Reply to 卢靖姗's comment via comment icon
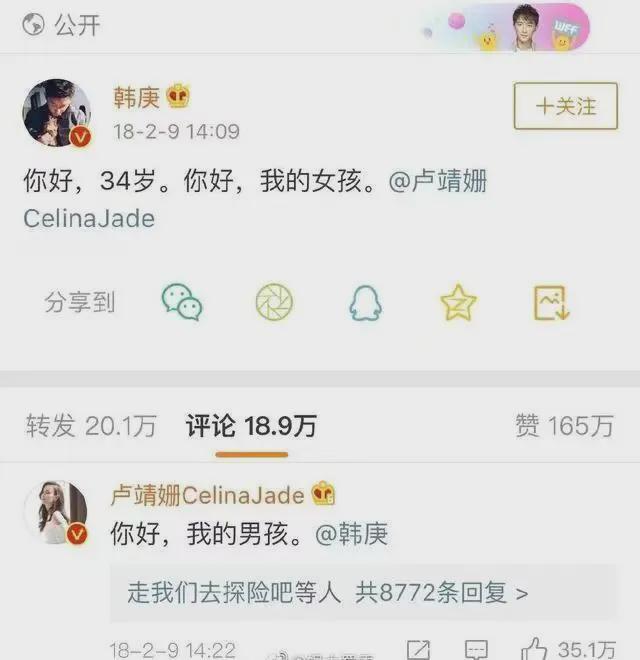640x660 pixels. 477,648
